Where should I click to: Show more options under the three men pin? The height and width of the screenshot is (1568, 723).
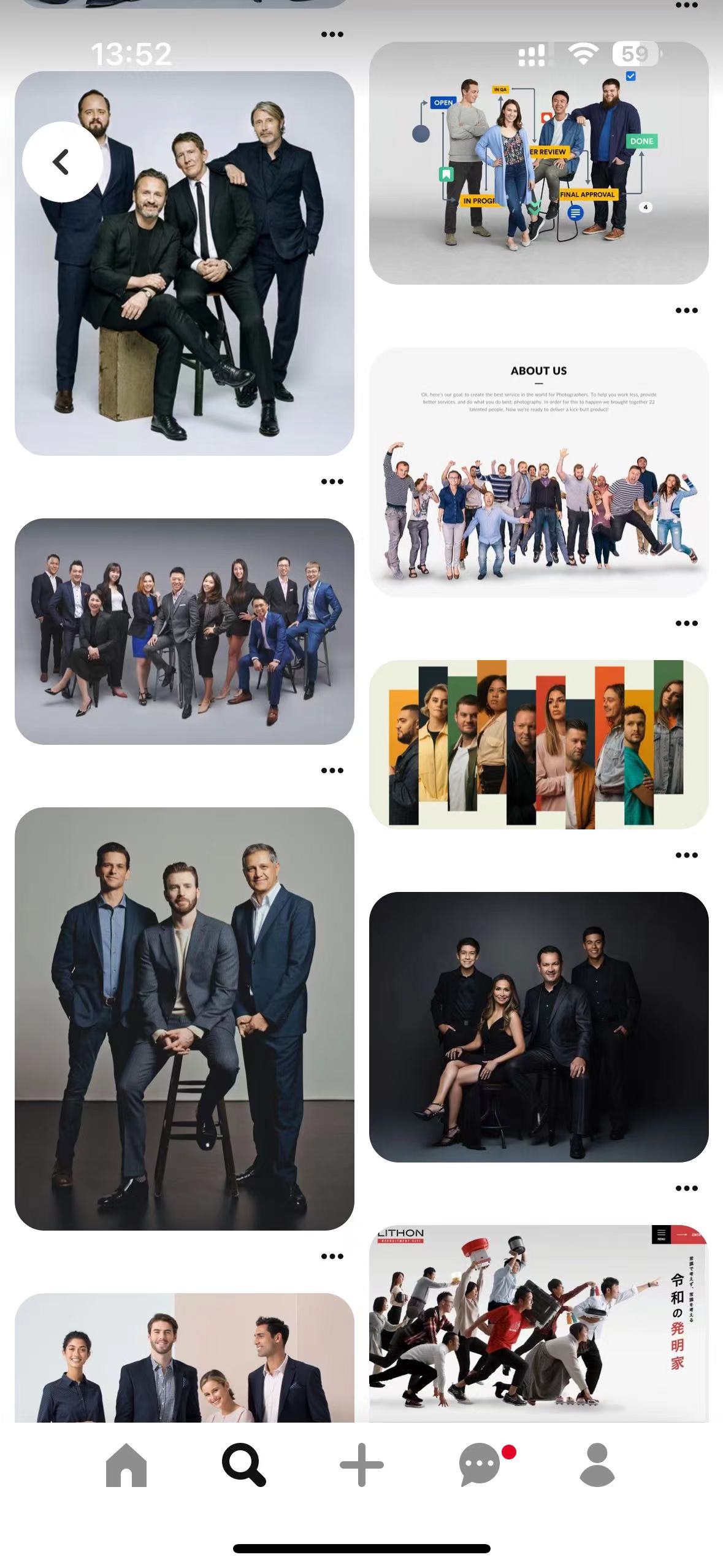332,1256
